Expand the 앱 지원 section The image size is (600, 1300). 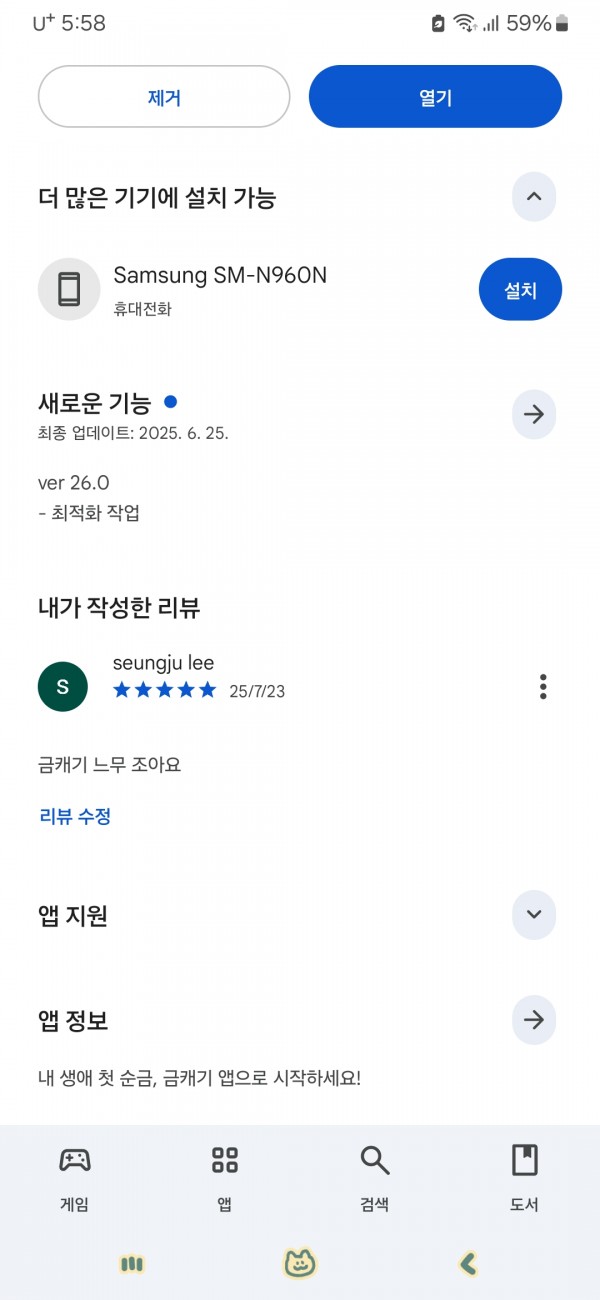point(534,914)
